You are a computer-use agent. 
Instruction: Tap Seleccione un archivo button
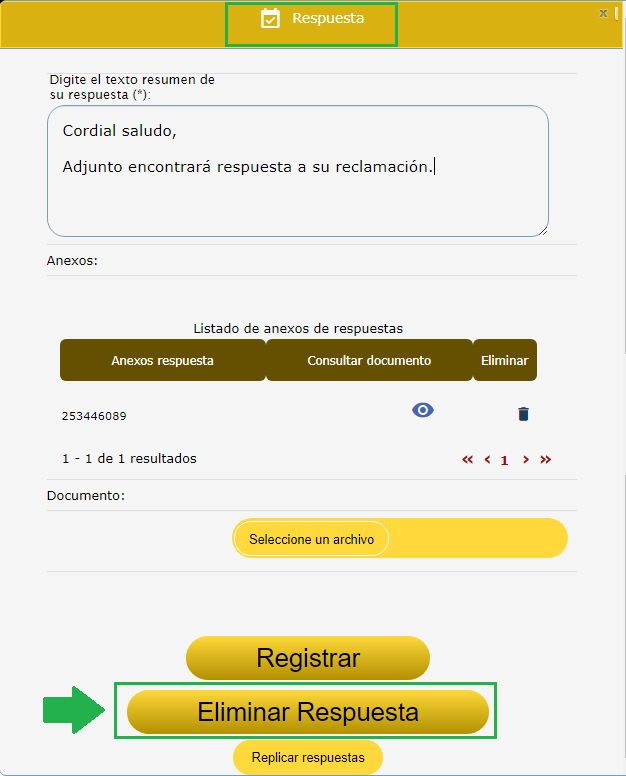pyautogui.click(x=311, y=539)
